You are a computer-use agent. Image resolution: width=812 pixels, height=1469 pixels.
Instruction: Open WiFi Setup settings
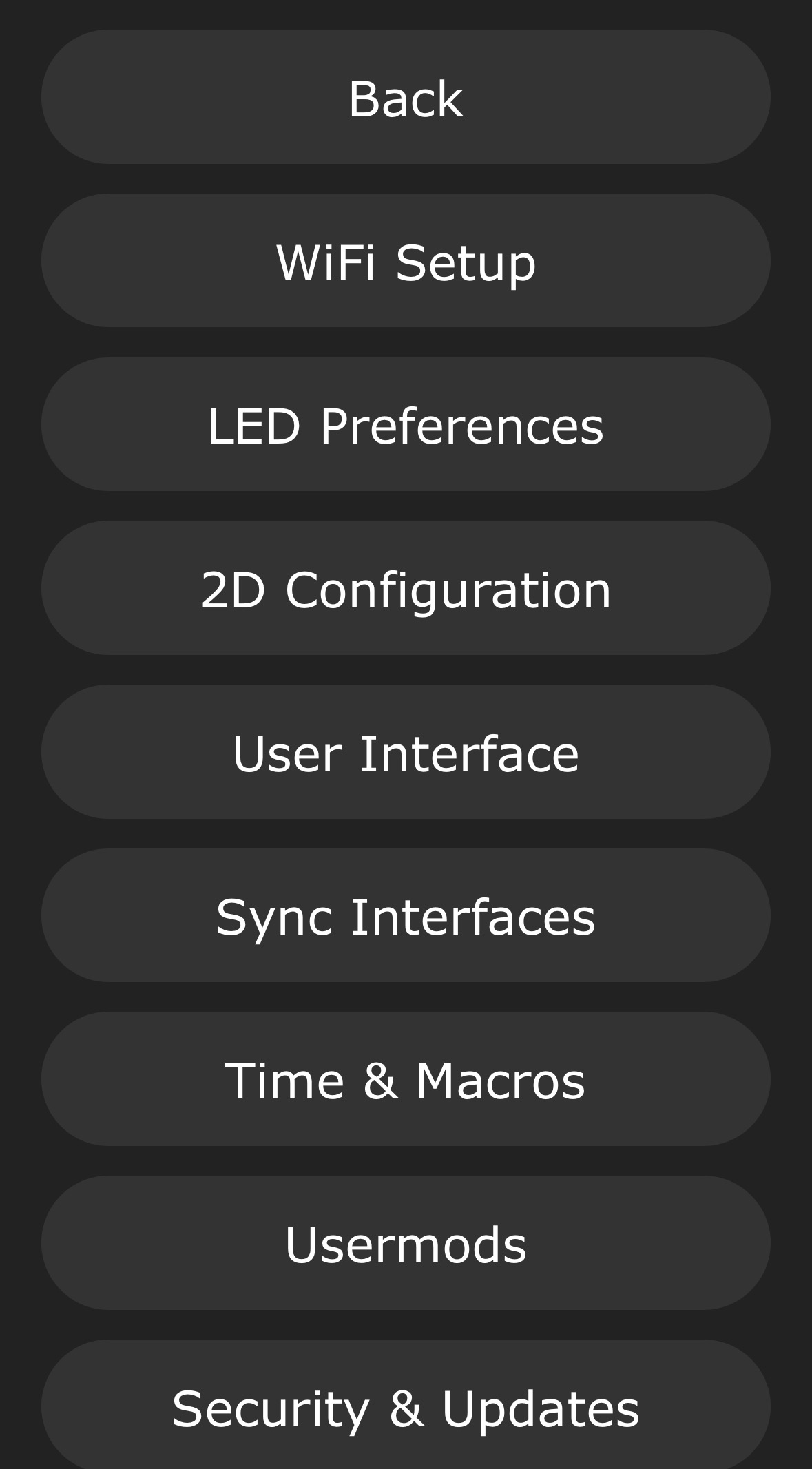pos(406,261)
